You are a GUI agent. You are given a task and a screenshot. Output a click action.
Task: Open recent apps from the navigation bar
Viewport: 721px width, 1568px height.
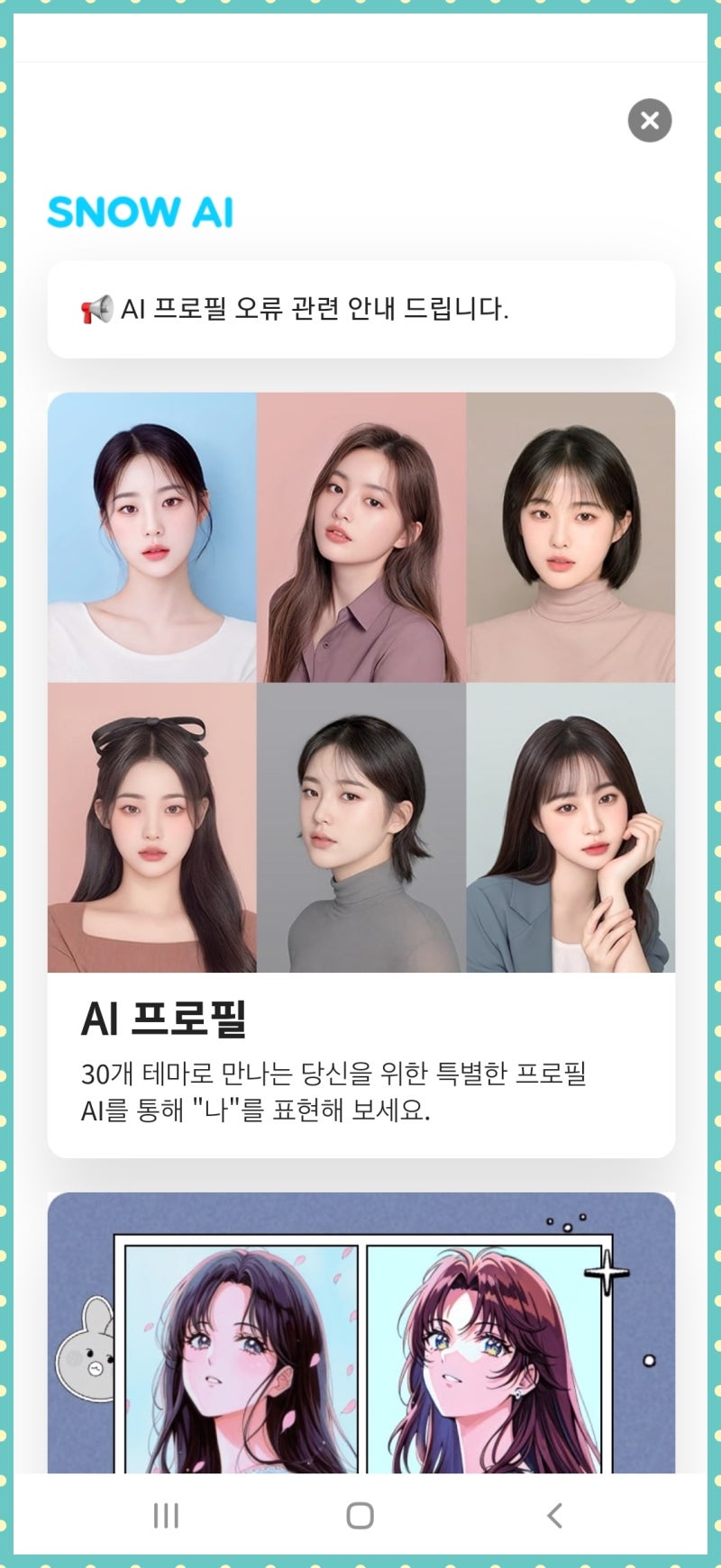[166, 1516]
